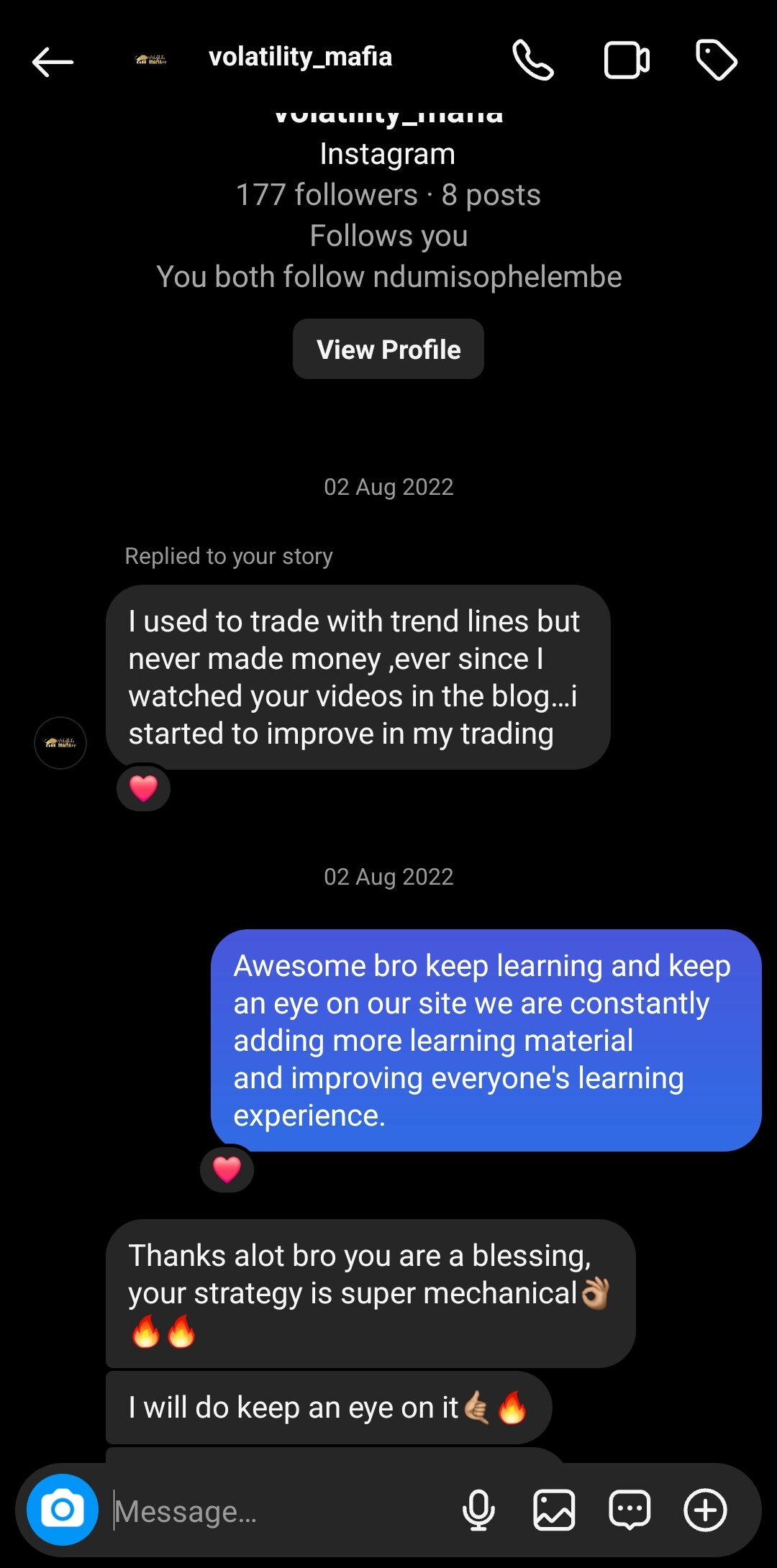Open the camera from the message bar
Image resolution: width=777 pixels, height=1568 pixels.
(x=63, y=1510)
